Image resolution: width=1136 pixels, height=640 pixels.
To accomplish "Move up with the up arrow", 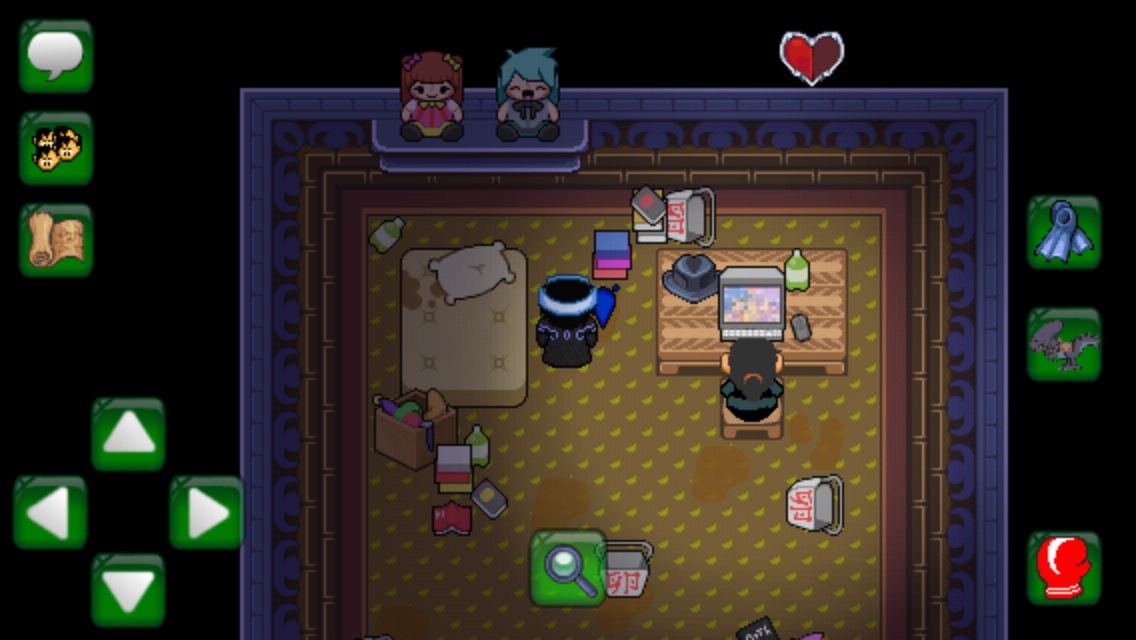I will (128, 434).
